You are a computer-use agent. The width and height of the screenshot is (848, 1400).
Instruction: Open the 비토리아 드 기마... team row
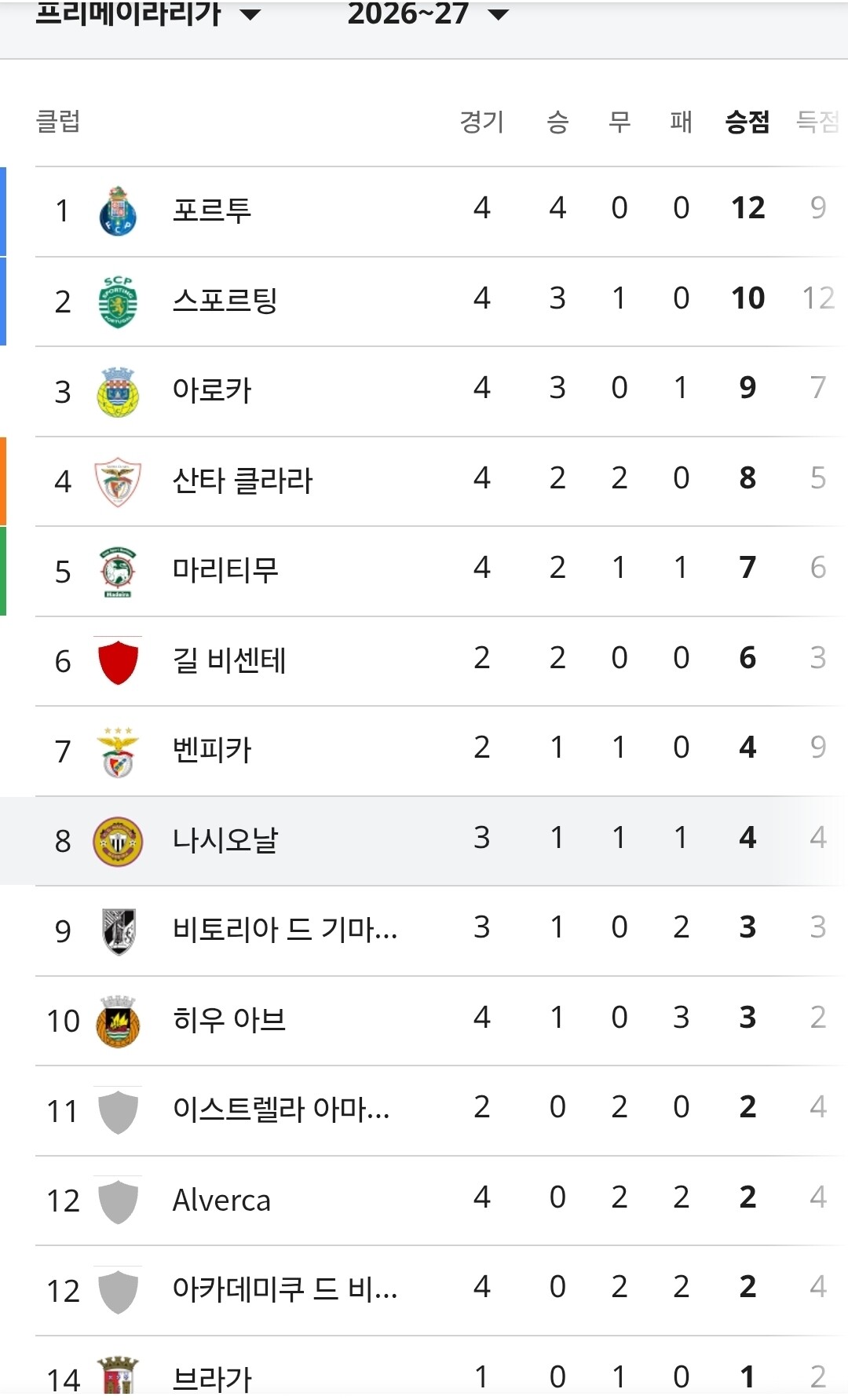424,930
